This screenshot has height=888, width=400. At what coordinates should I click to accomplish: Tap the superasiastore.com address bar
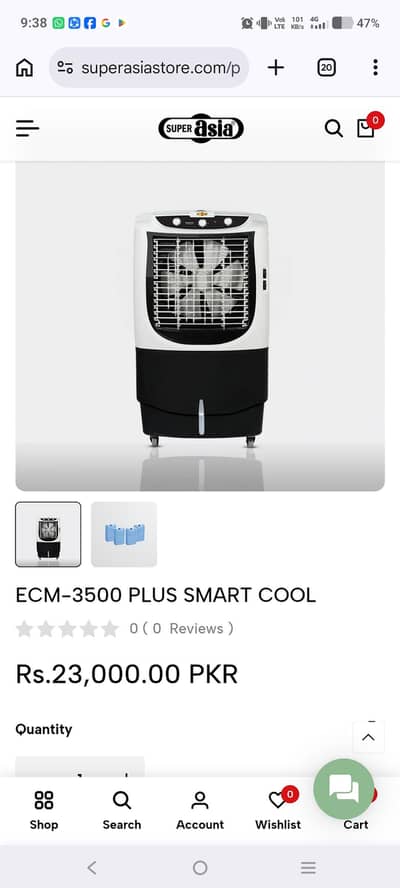tap(149, 68)
